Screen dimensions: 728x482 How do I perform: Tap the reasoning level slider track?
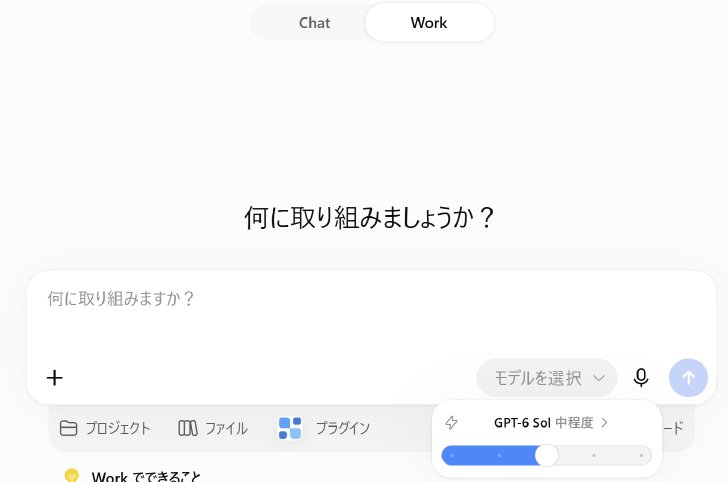[x=546, y=456]
